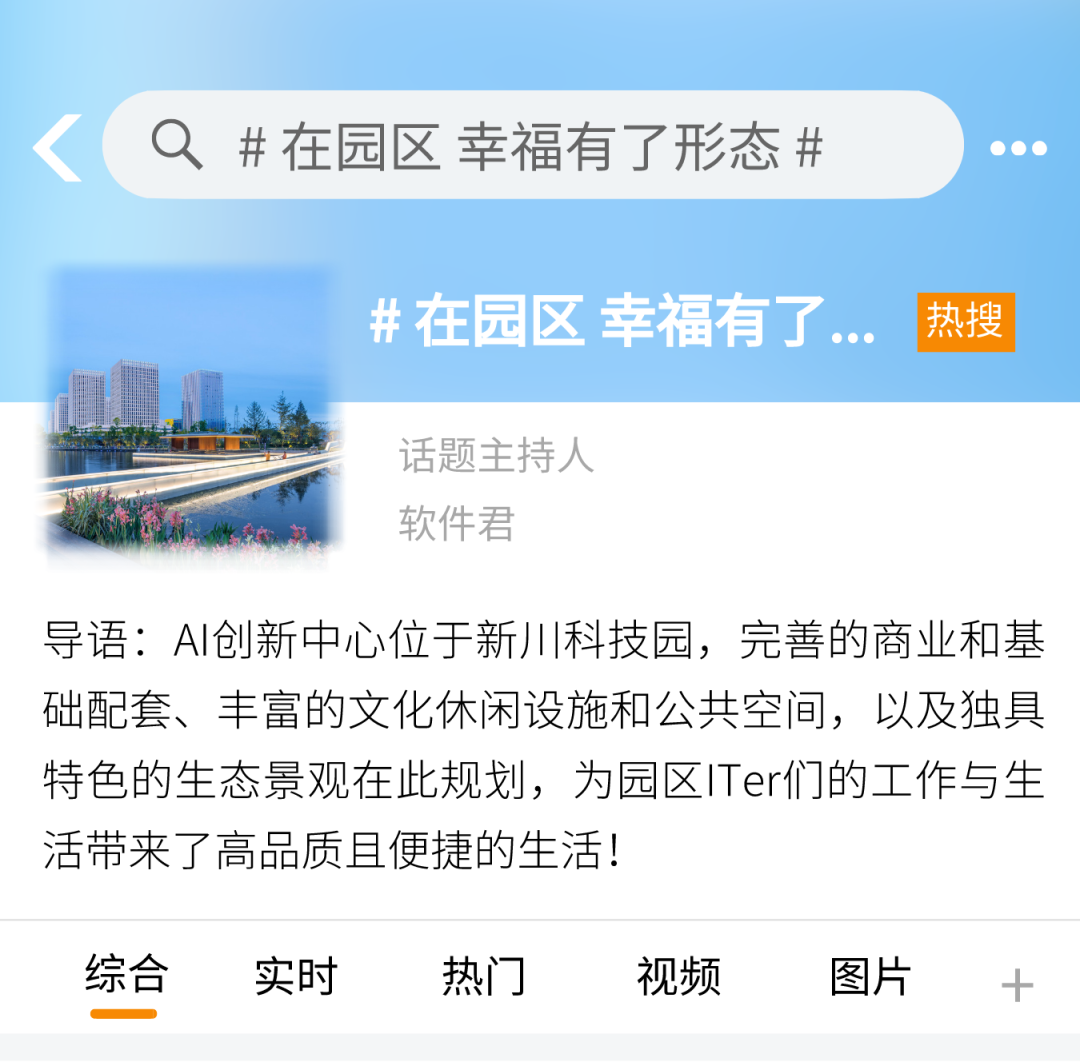
Task: Tap the search field with the topic hashtag
Action: [532, 146]
